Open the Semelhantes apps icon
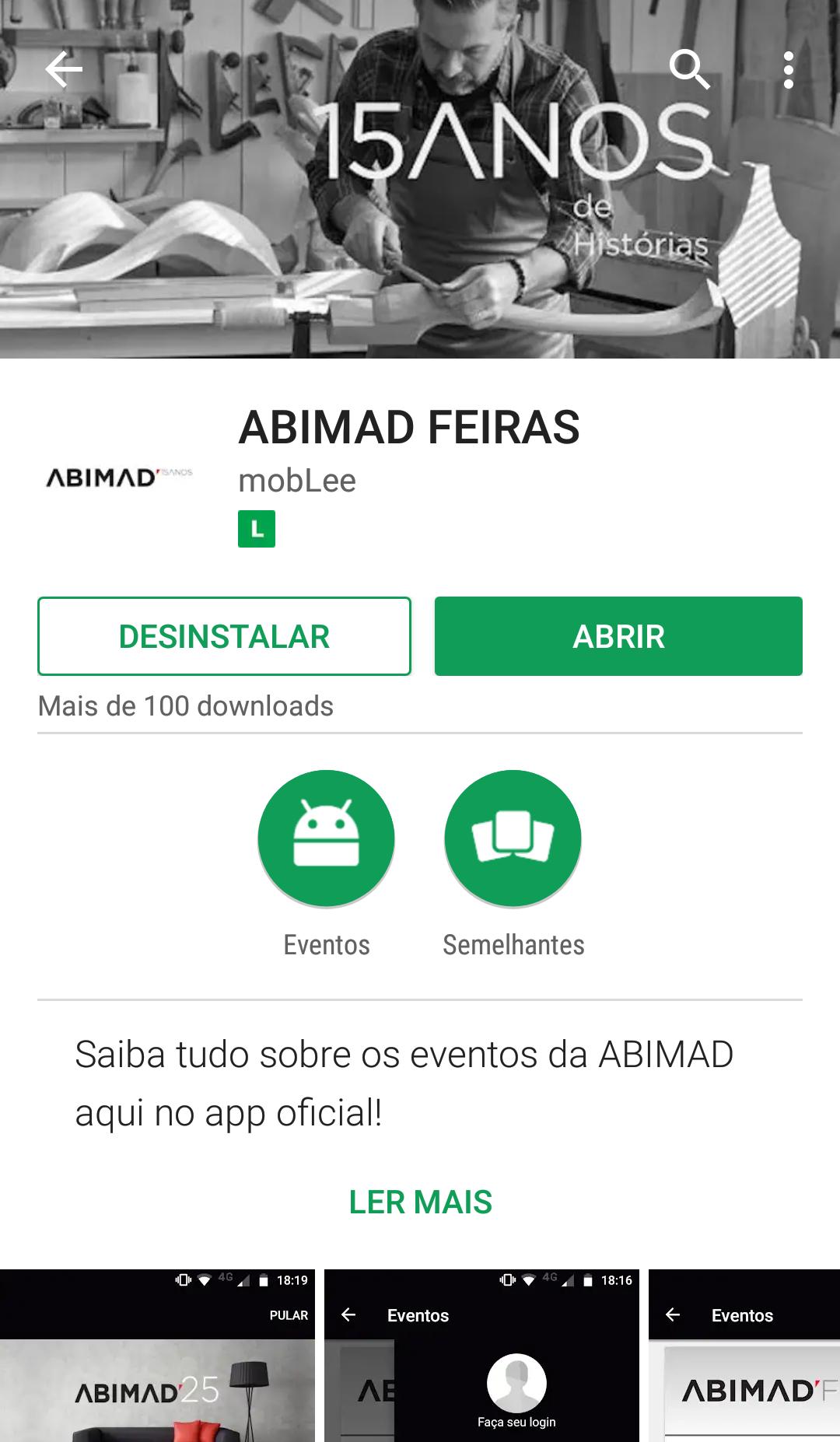Viewport: 840px width, 1442px height. (x=512, y=838)
